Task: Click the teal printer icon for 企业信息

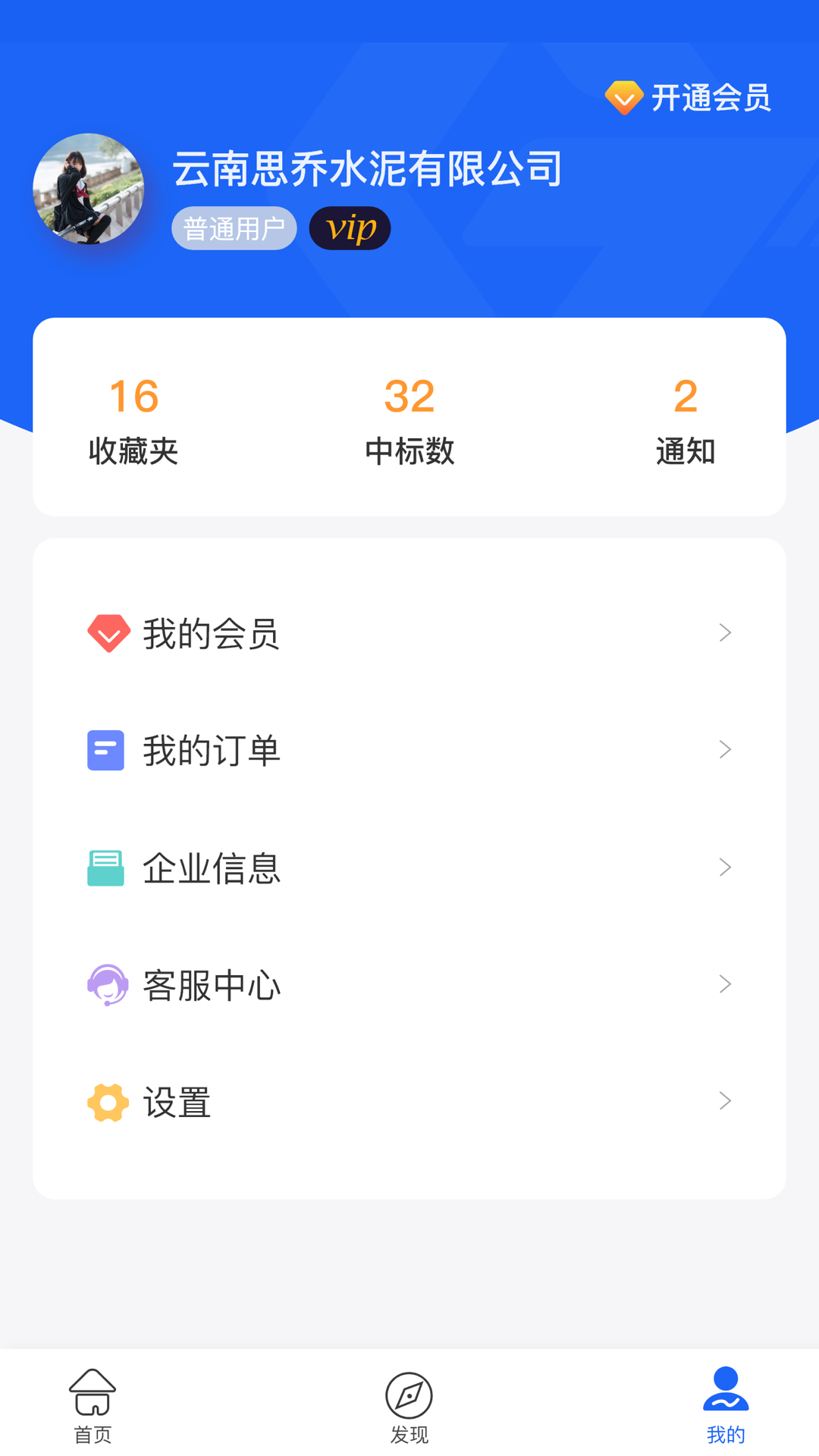Action: coord(106,867)
